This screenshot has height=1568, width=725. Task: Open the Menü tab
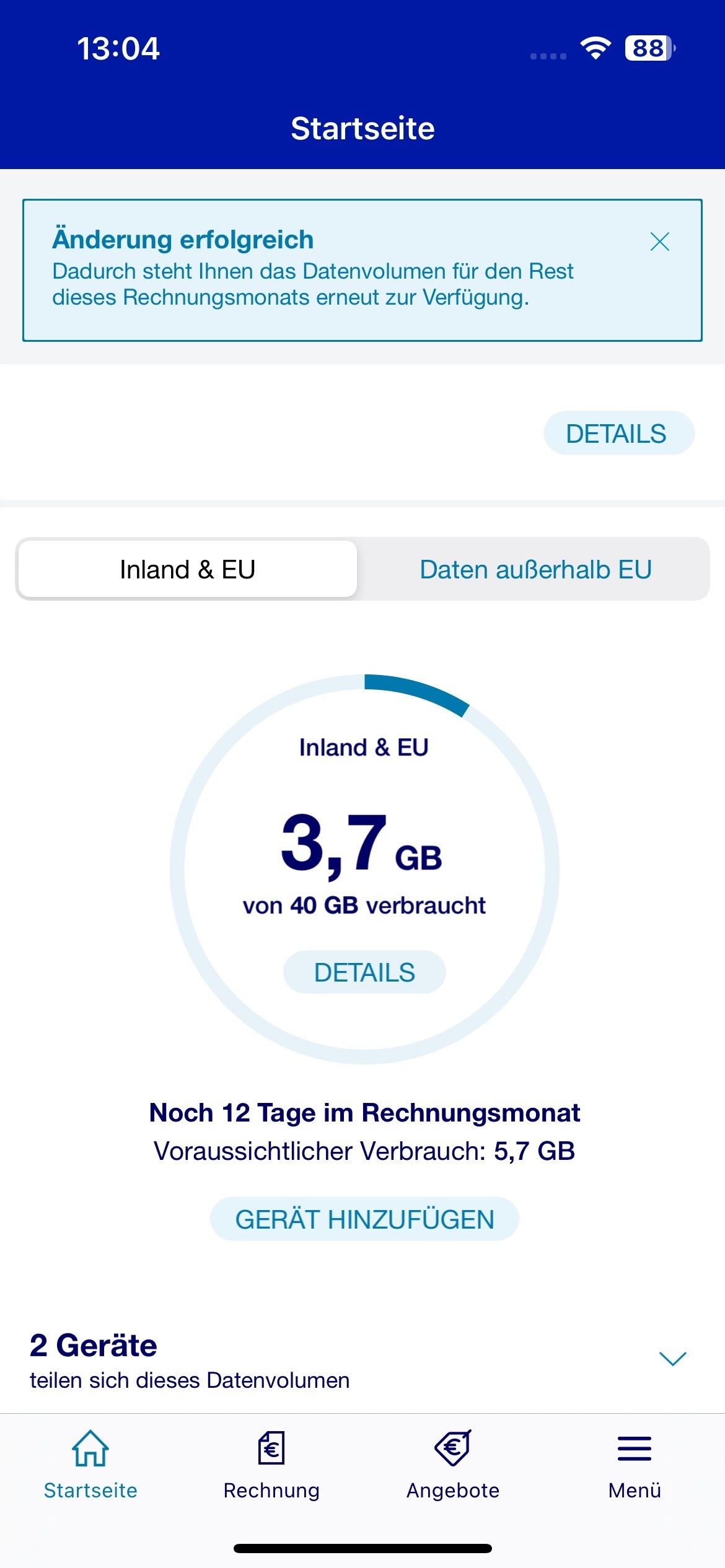coord(635,1464)
